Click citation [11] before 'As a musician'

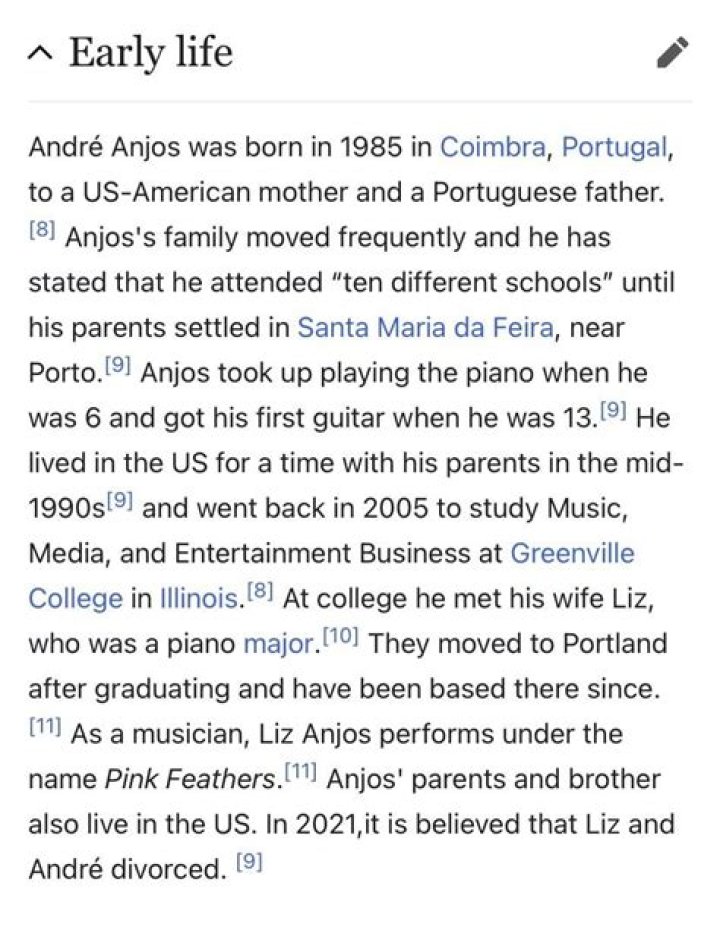(41, 724)
